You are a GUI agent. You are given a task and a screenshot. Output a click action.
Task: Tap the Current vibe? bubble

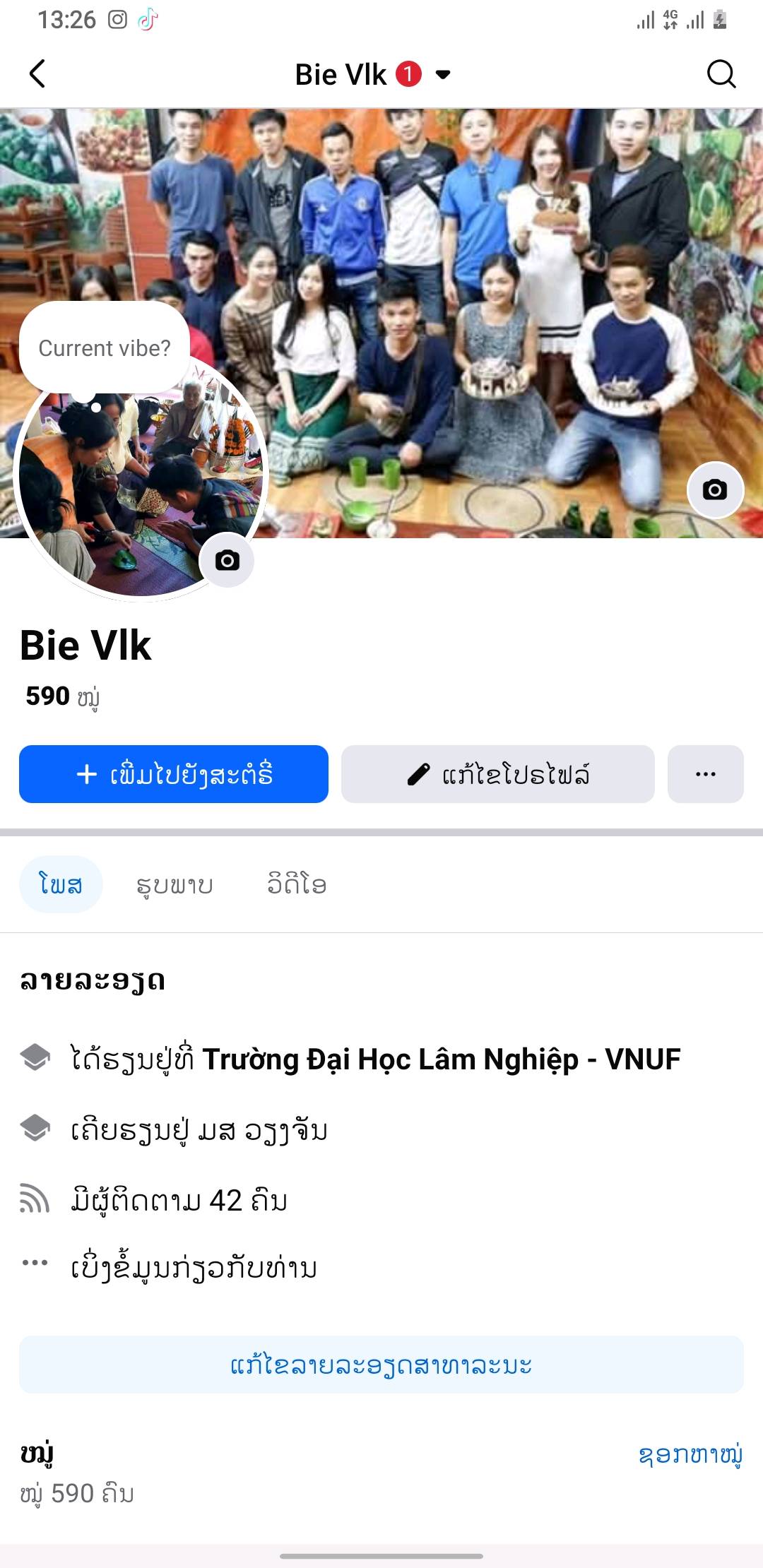coord(105,348)
